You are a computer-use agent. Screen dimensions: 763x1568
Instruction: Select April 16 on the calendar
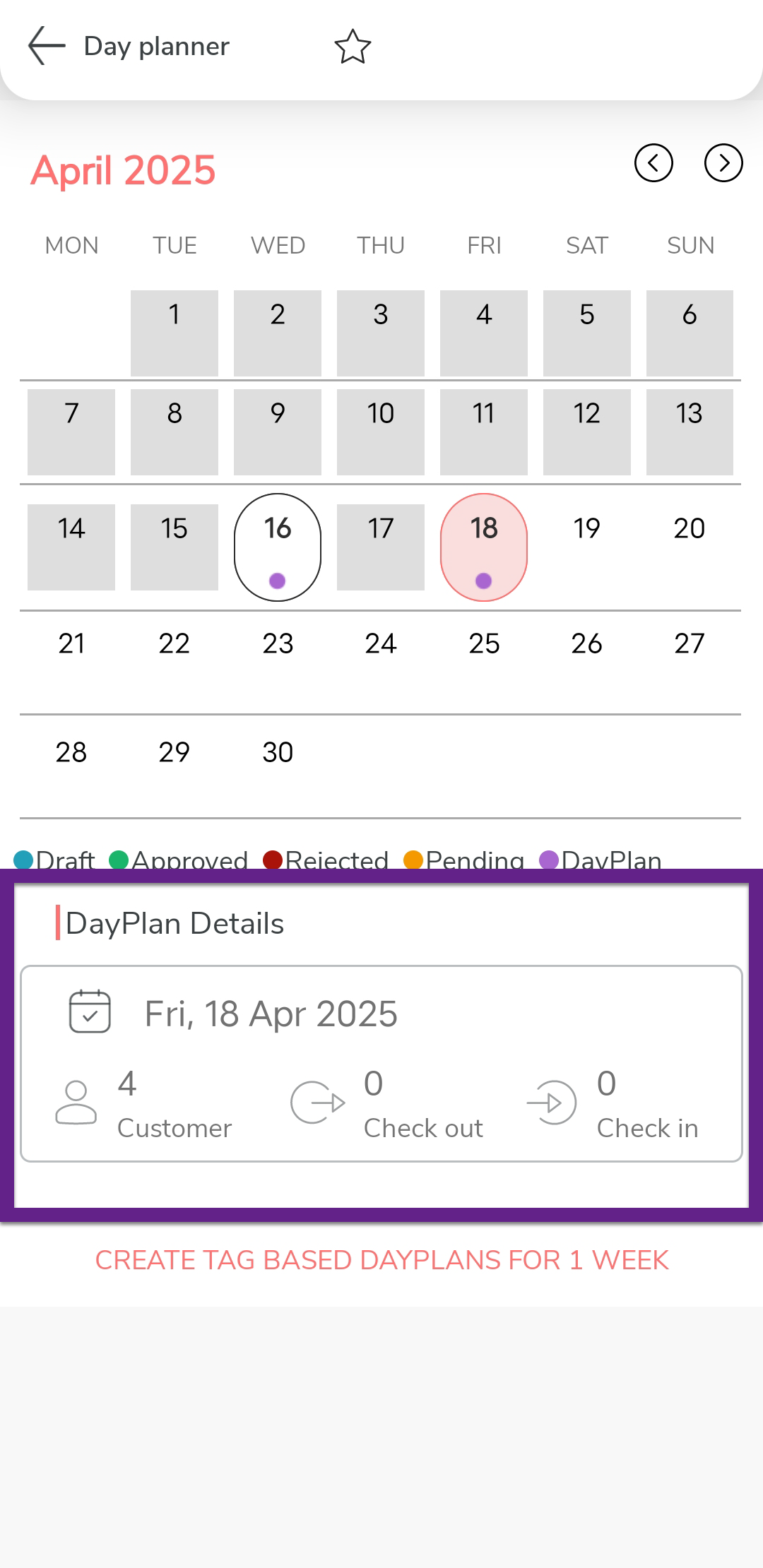pos(278,547)
